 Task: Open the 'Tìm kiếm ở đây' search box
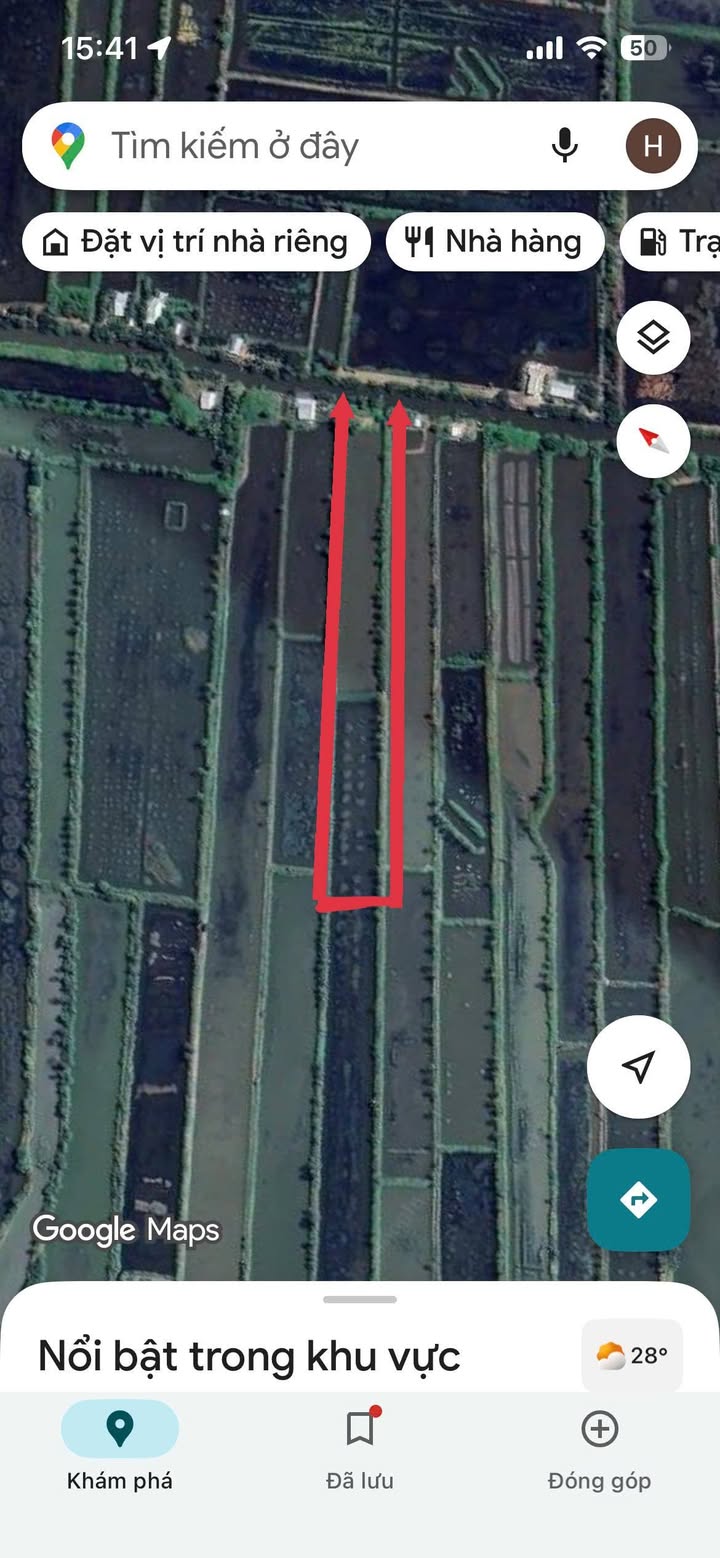[300, 147]
